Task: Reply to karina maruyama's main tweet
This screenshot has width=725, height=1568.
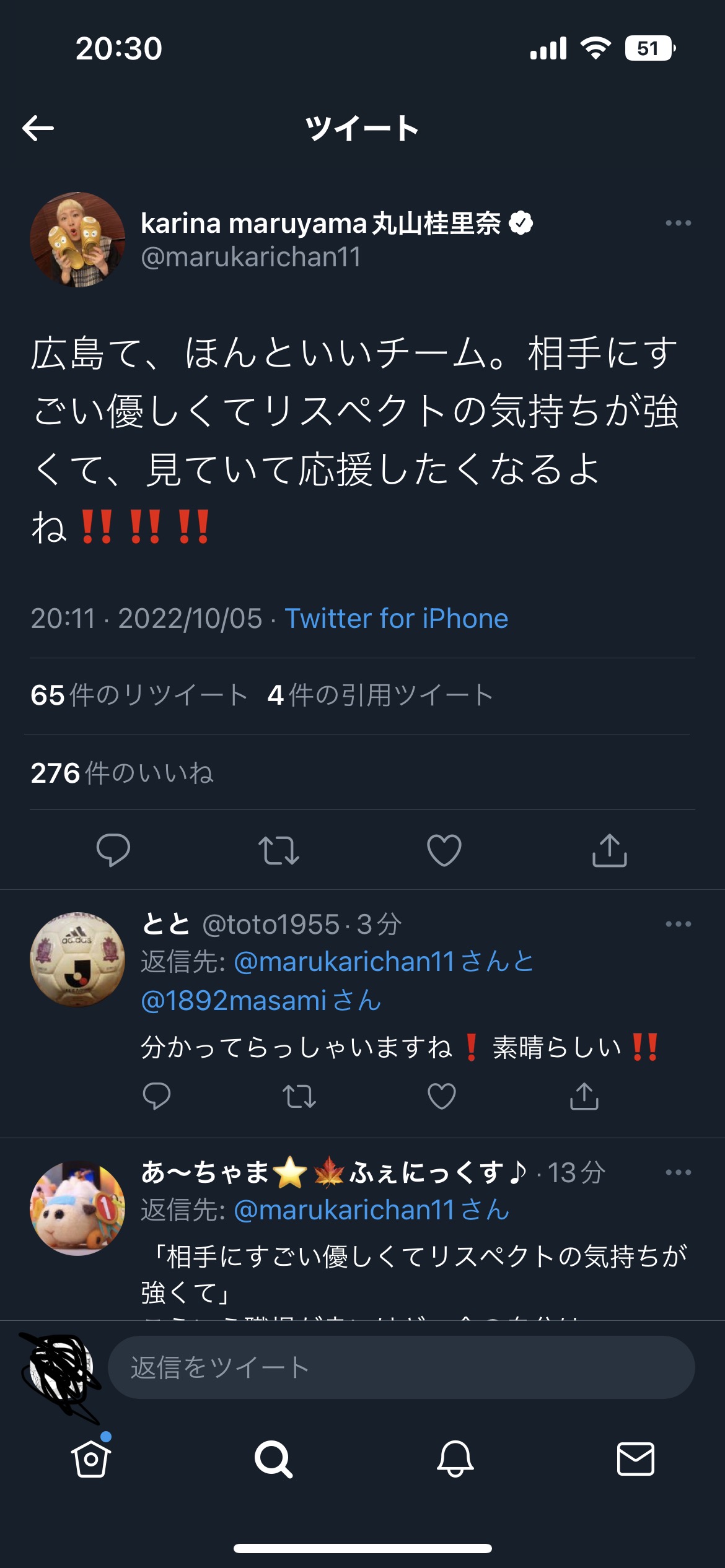Action: (x=113, y=850)
